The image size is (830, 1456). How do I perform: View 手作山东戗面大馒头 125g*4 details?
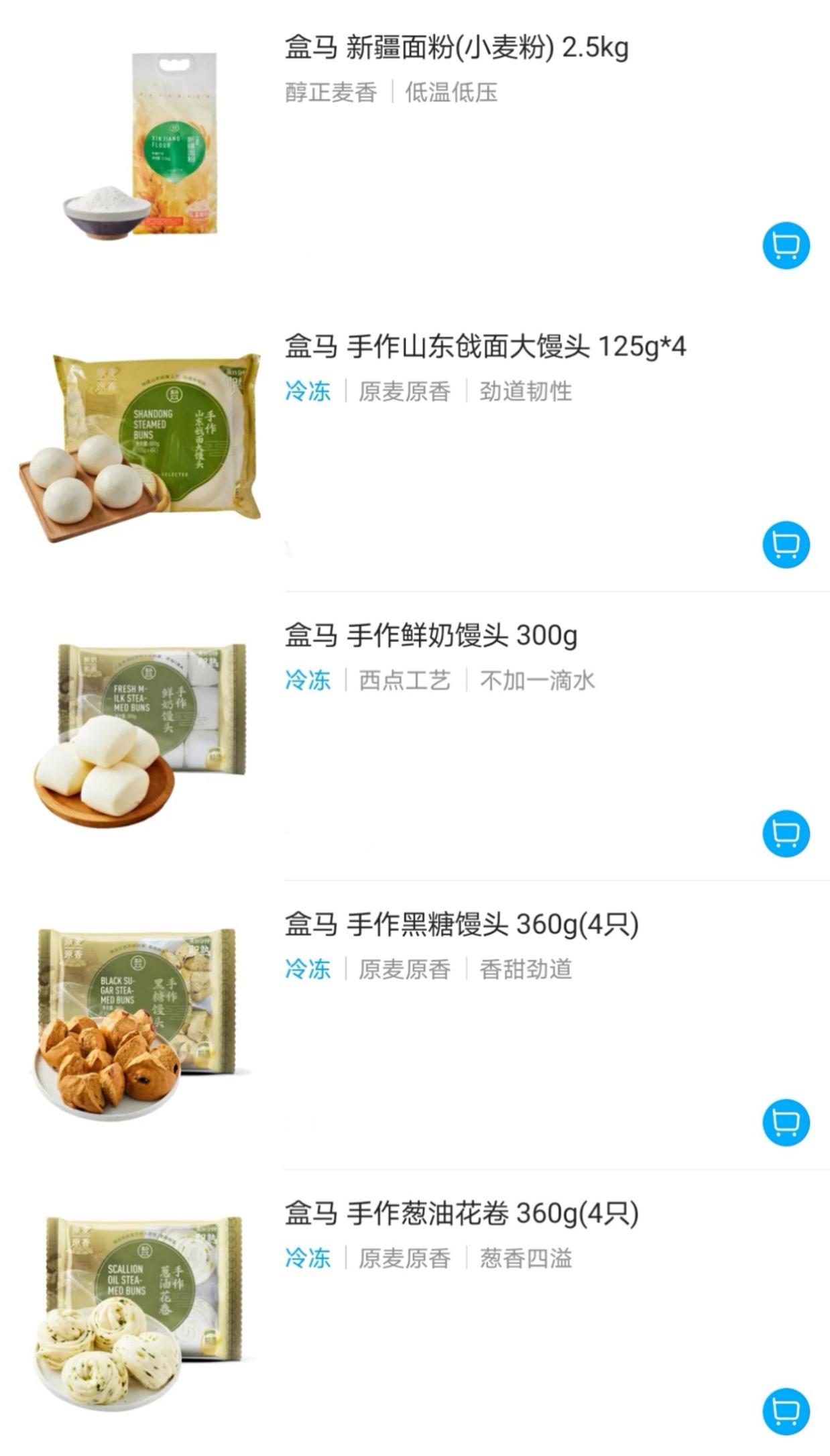pos(485,347)
